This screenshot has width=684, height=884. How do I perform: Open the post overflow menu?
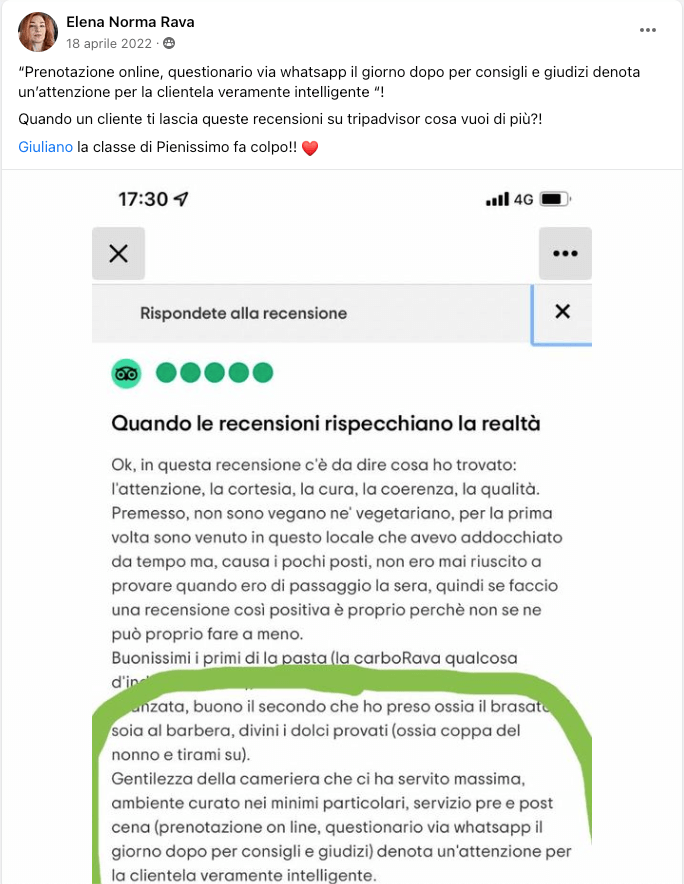coord(648,30)
